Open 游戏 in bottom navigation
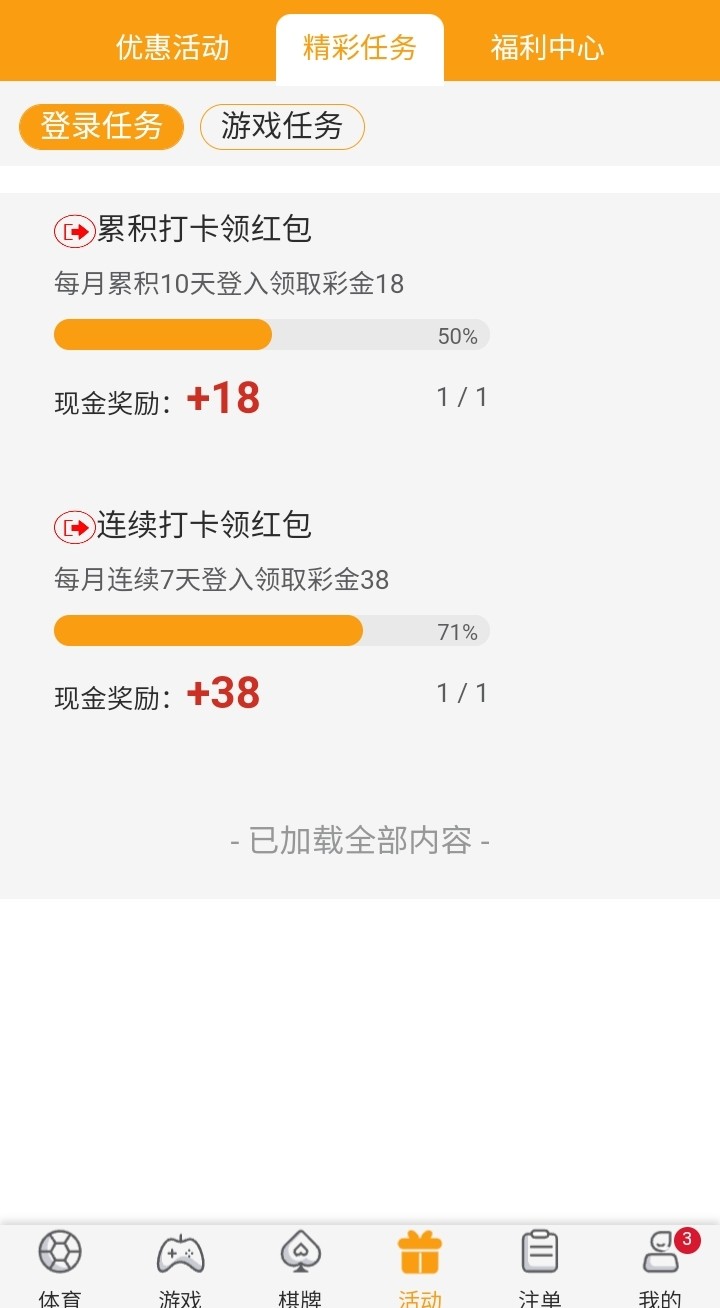720x1308 pixels. click(180, 1267)
